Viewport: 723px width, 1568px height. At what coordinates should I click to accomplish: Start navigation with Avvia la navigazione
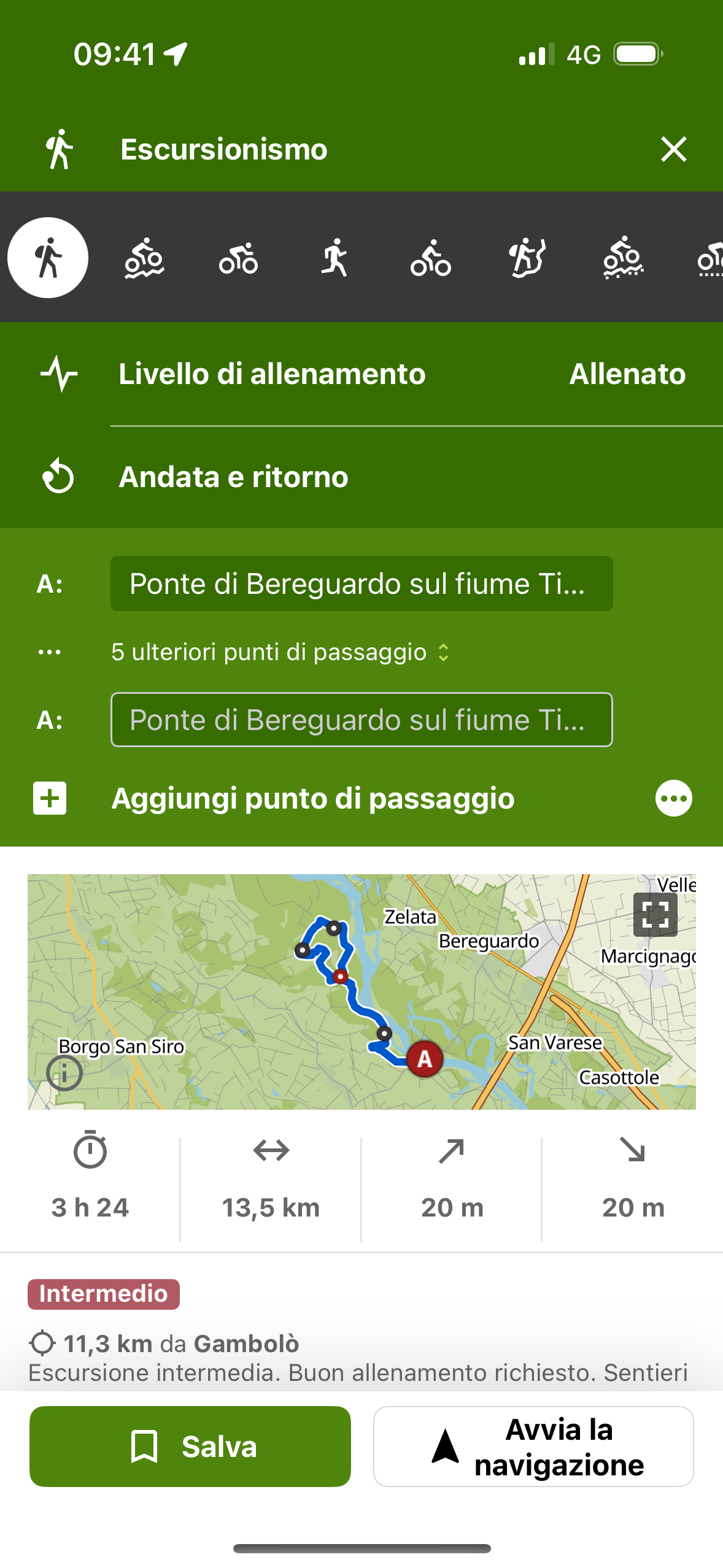(x=533, y=1447)
